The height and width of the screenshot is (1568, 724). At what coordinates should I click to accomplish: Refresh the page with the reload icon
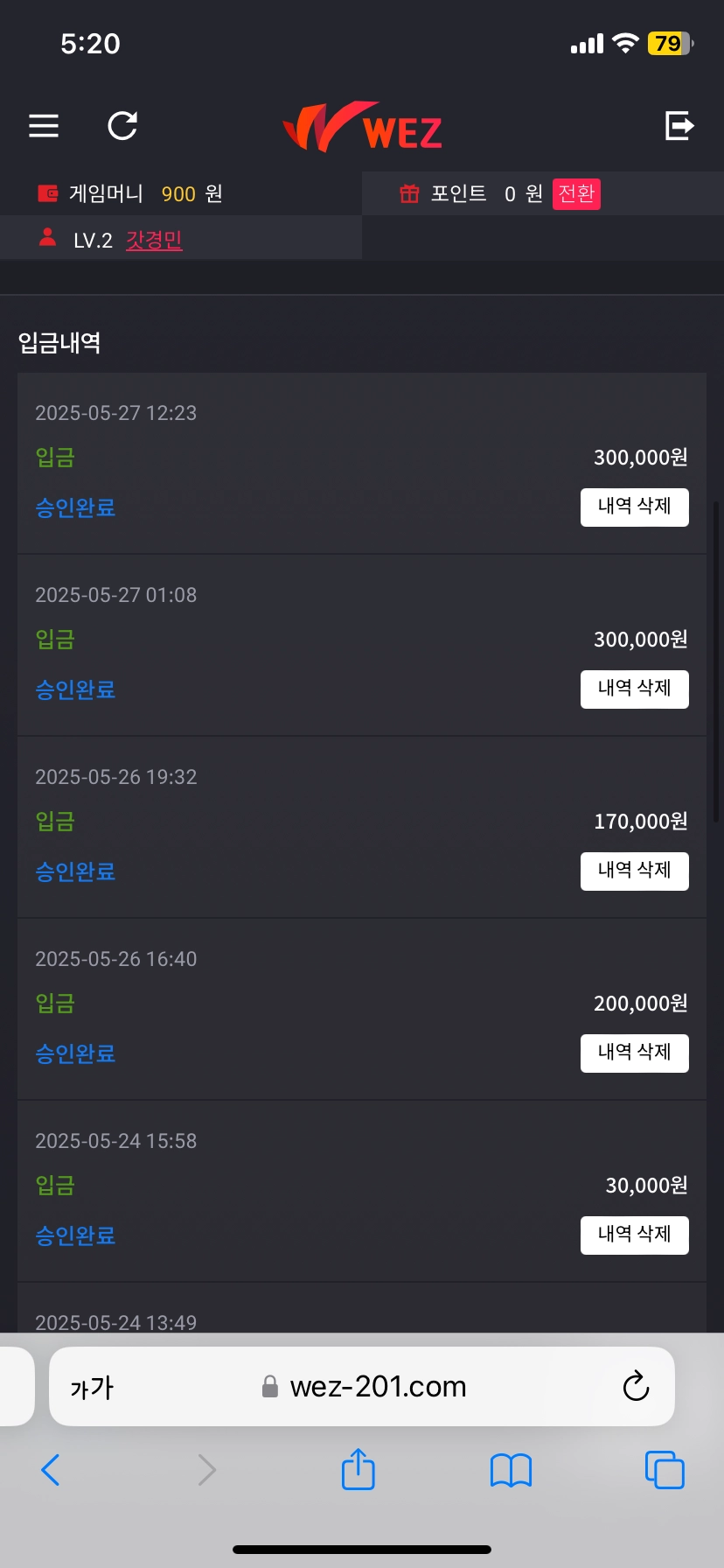122,126
